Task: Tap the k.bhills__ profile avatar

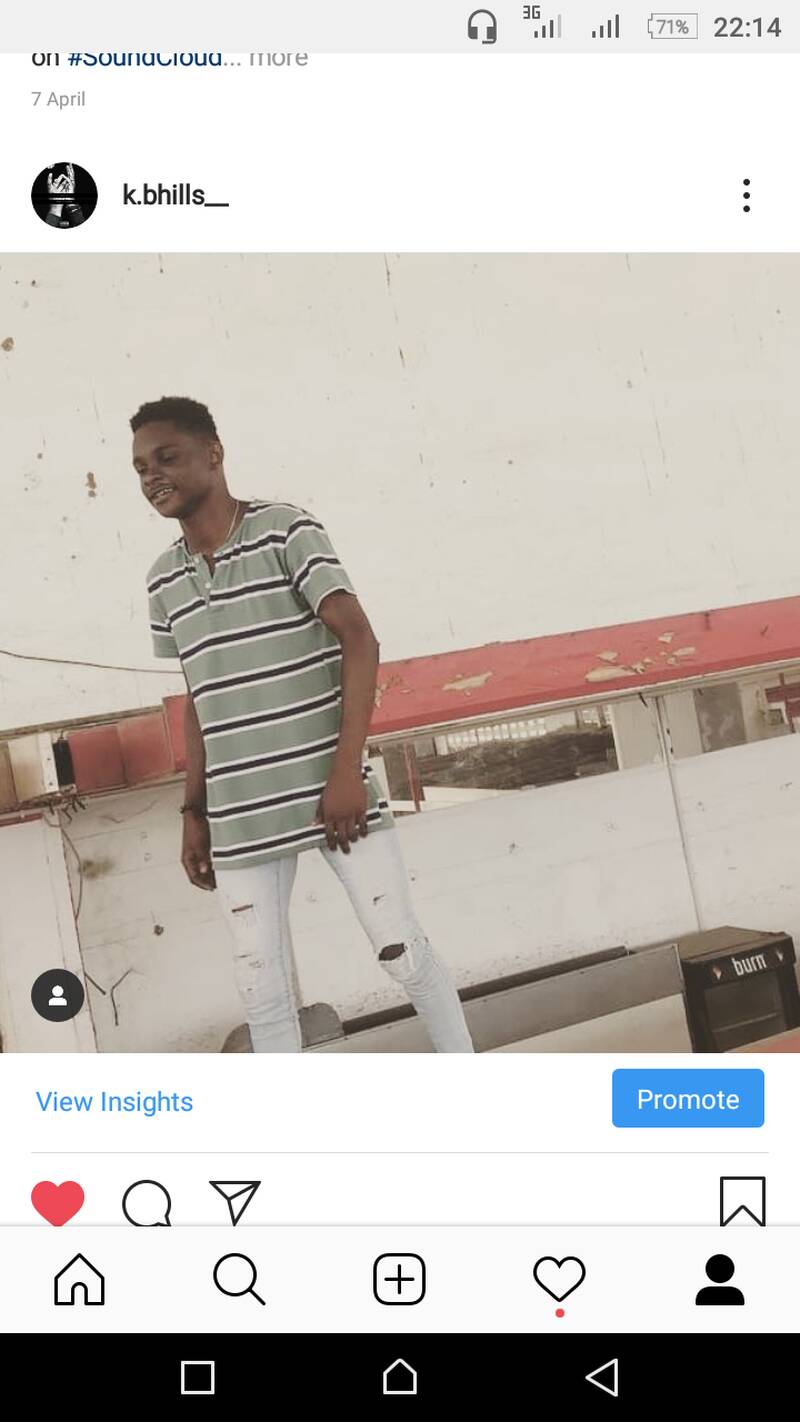Action: (64, 195)
